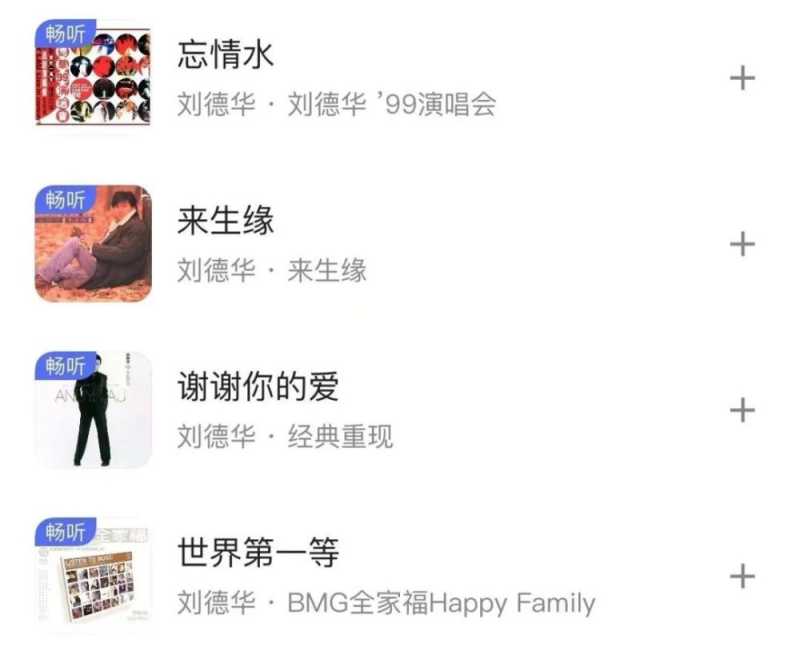
Task: Open the song 来生缘
Action: (x=226, y=221)
